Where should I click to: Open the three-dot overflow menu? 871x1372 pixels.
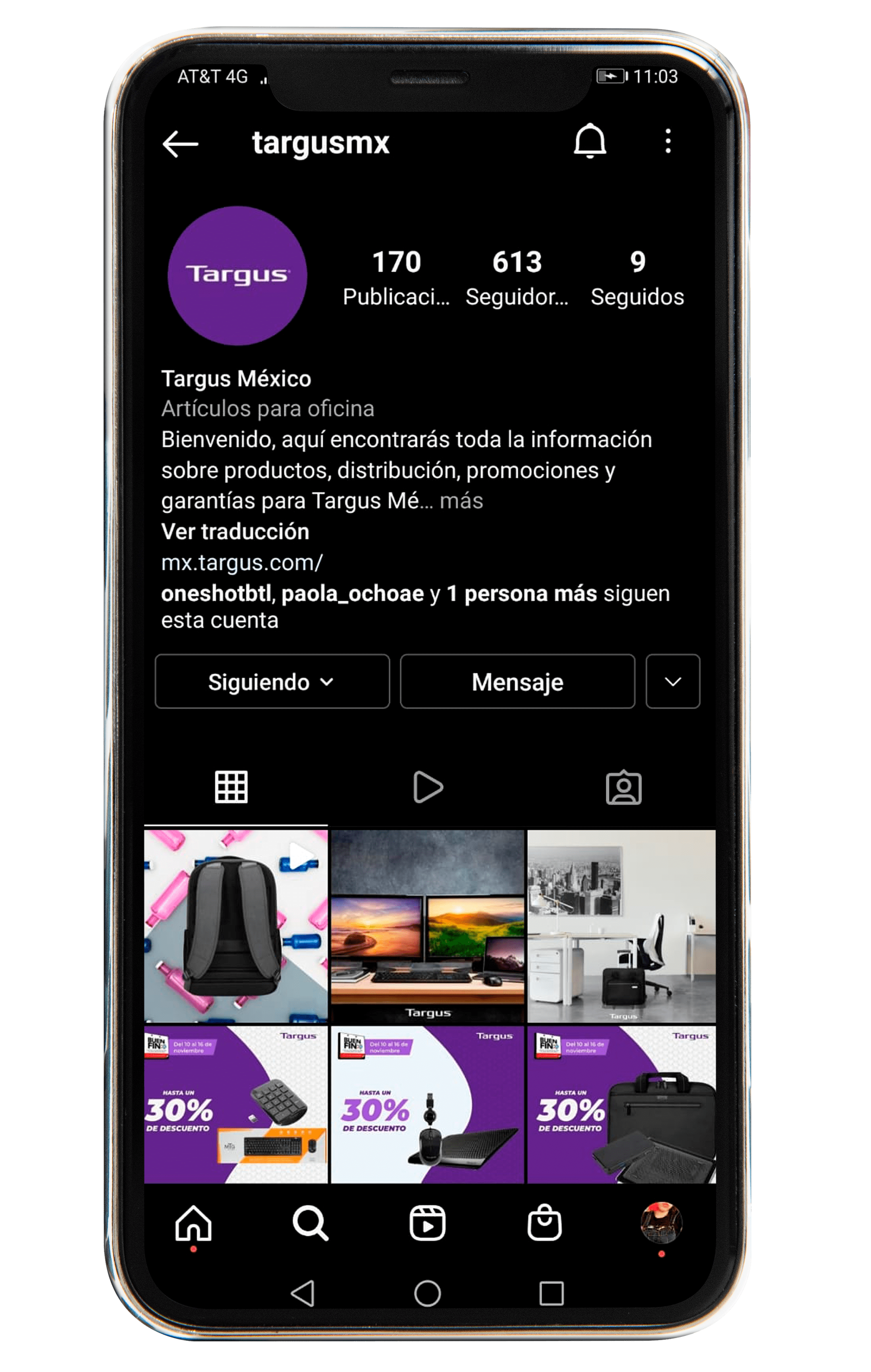coord(668,141)
